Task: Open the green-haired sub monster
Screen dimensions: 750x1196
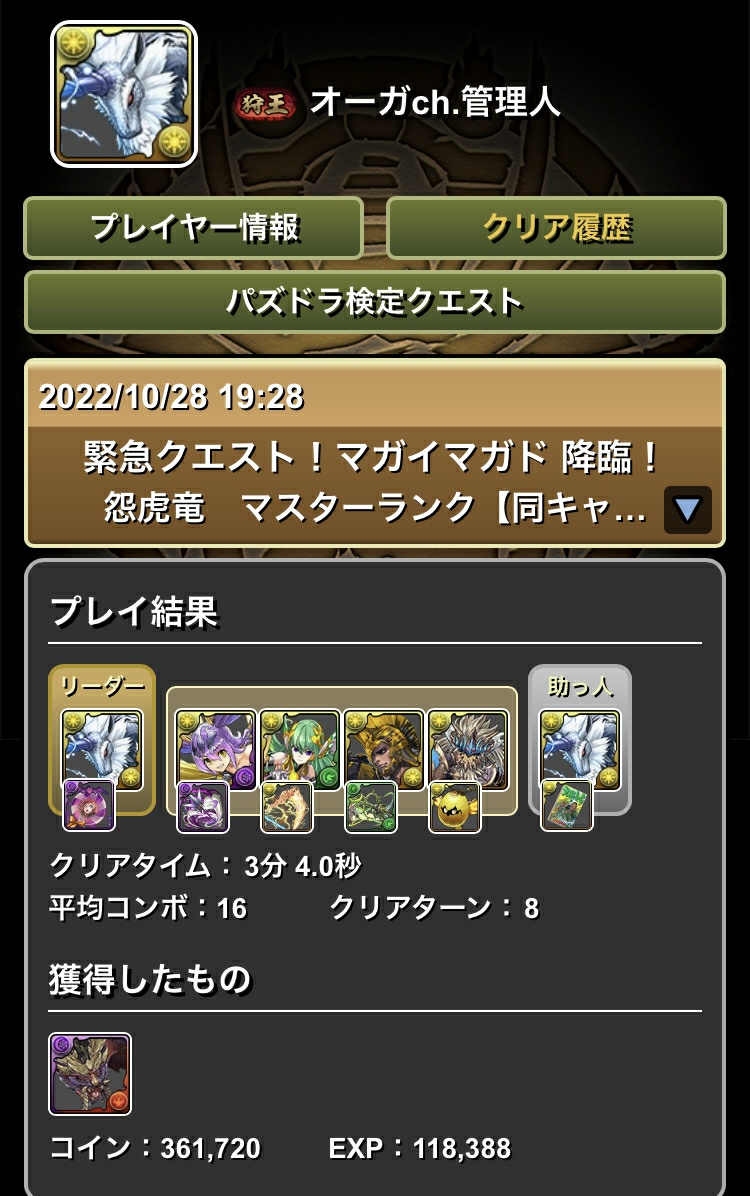Action: pos(300,747)
